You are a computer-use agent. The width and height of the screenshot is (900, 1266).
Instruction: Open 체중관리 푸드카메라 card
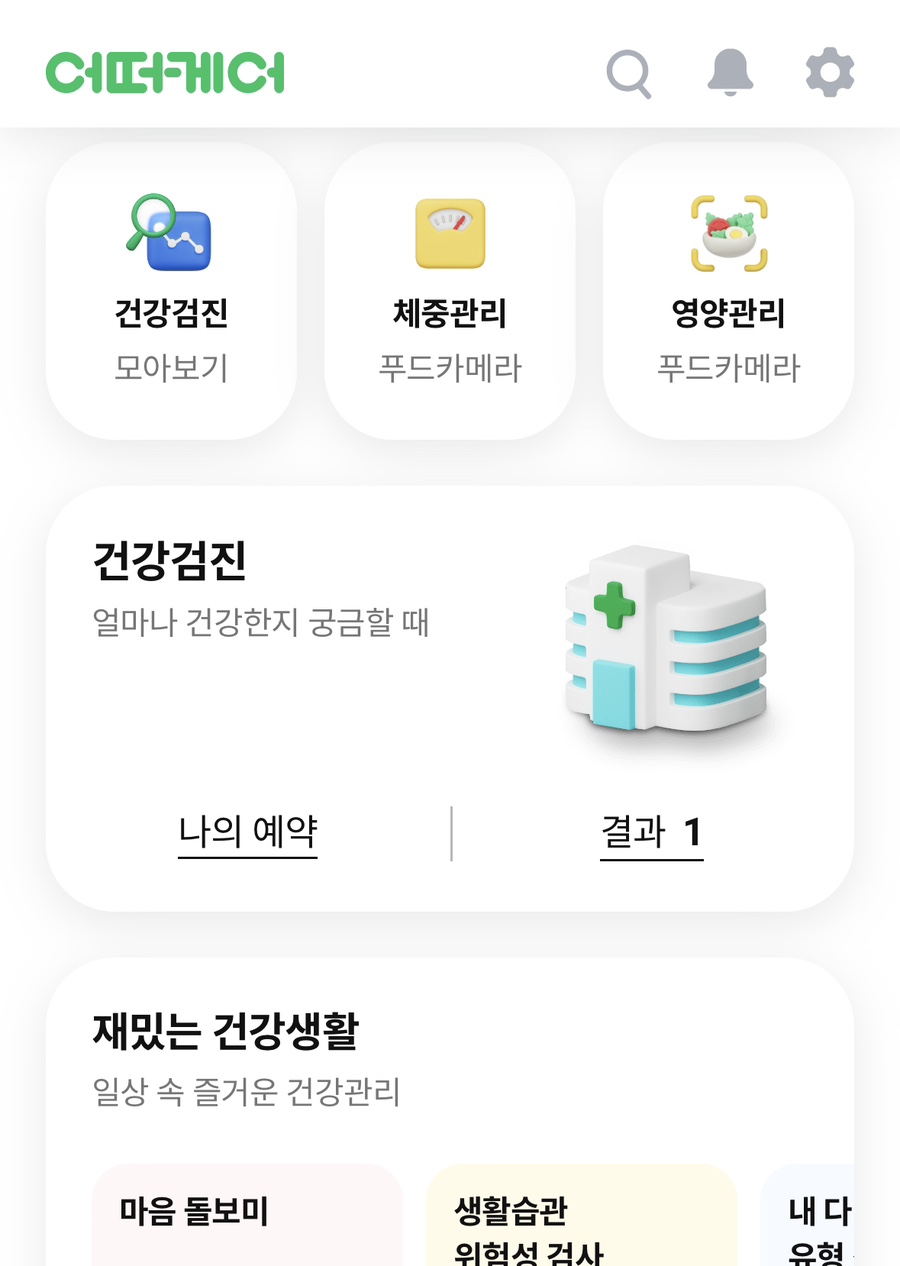click(x=450, y=291)
